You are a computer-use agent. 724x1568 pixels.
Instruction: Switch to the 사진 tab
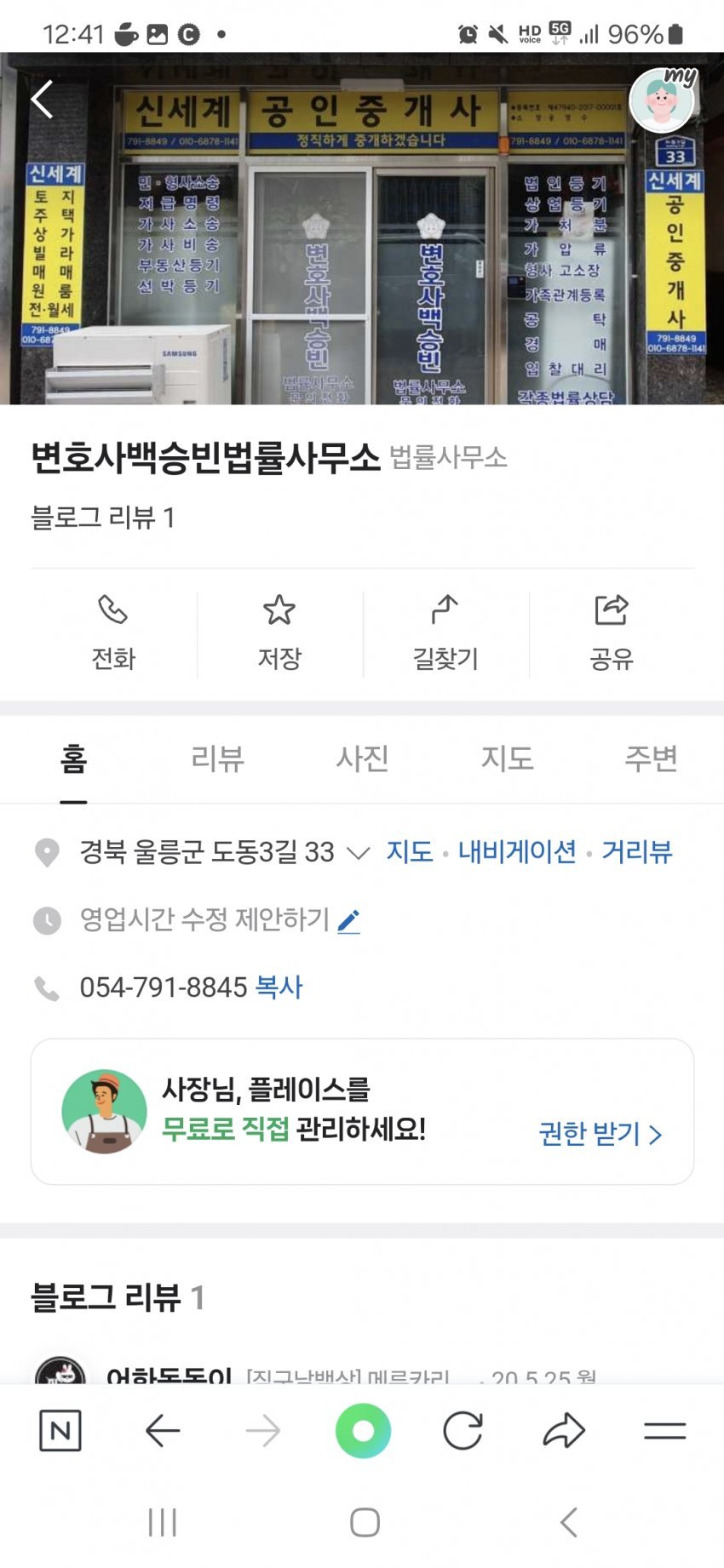(362, 758)
